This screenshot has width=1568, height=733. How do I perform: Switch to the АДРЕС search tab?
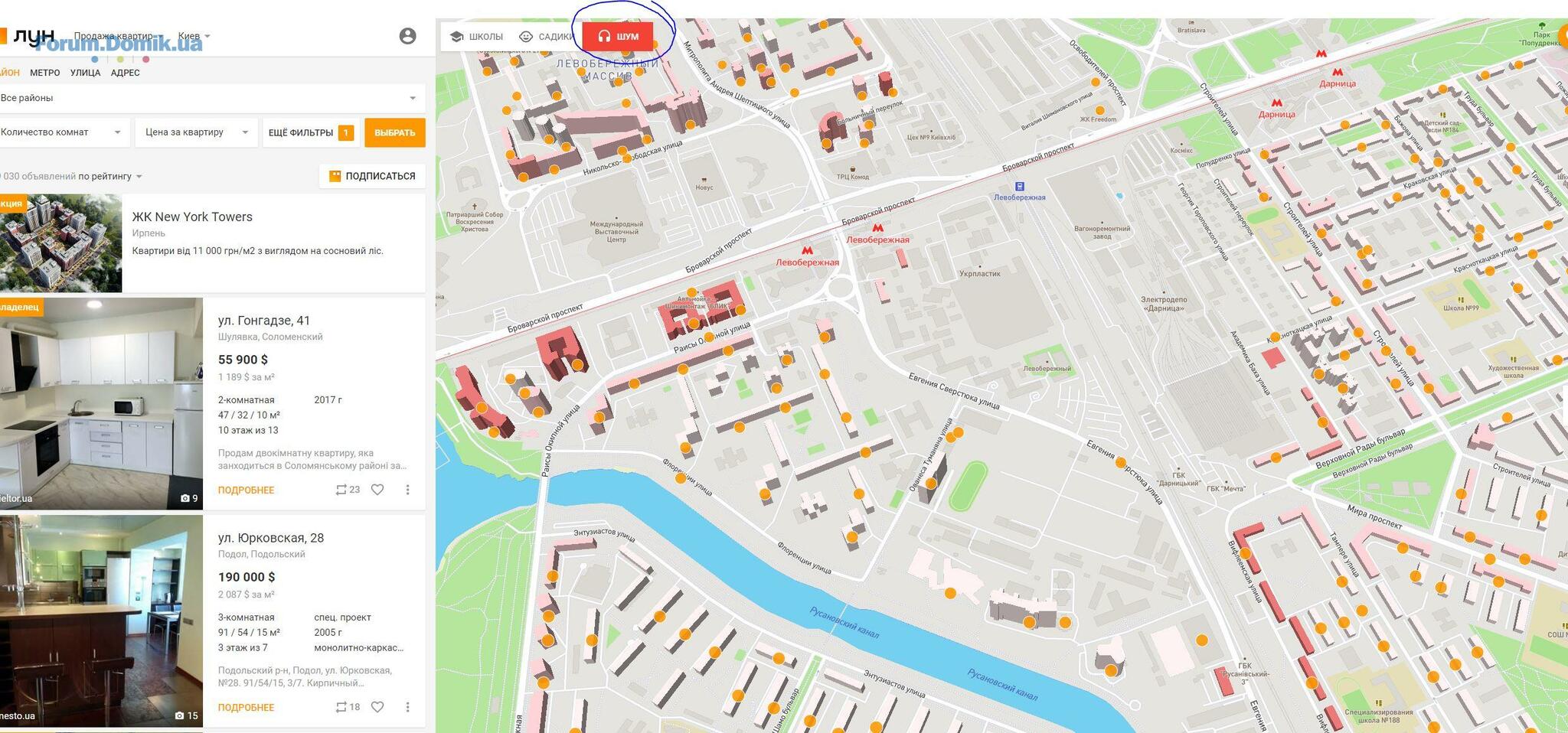pyautogui.click(x=125, y=73)
